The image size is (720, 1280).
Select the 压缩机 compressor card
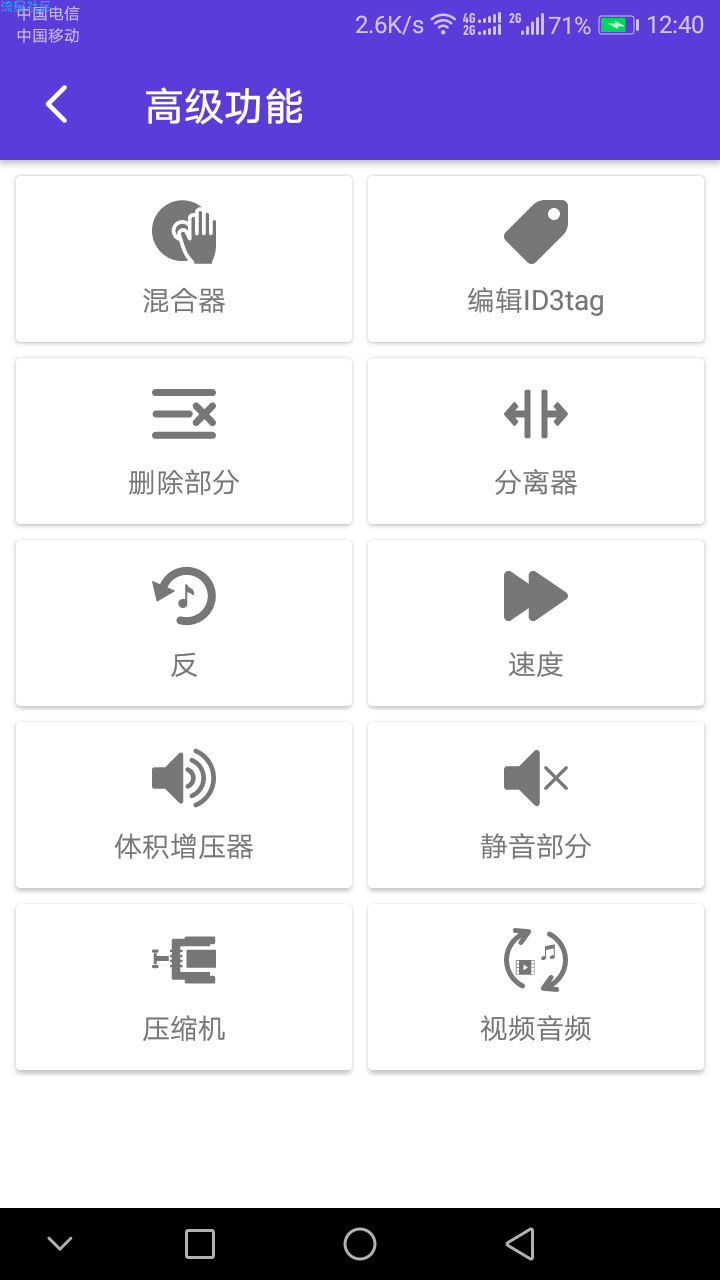click(x=184, y=987)
